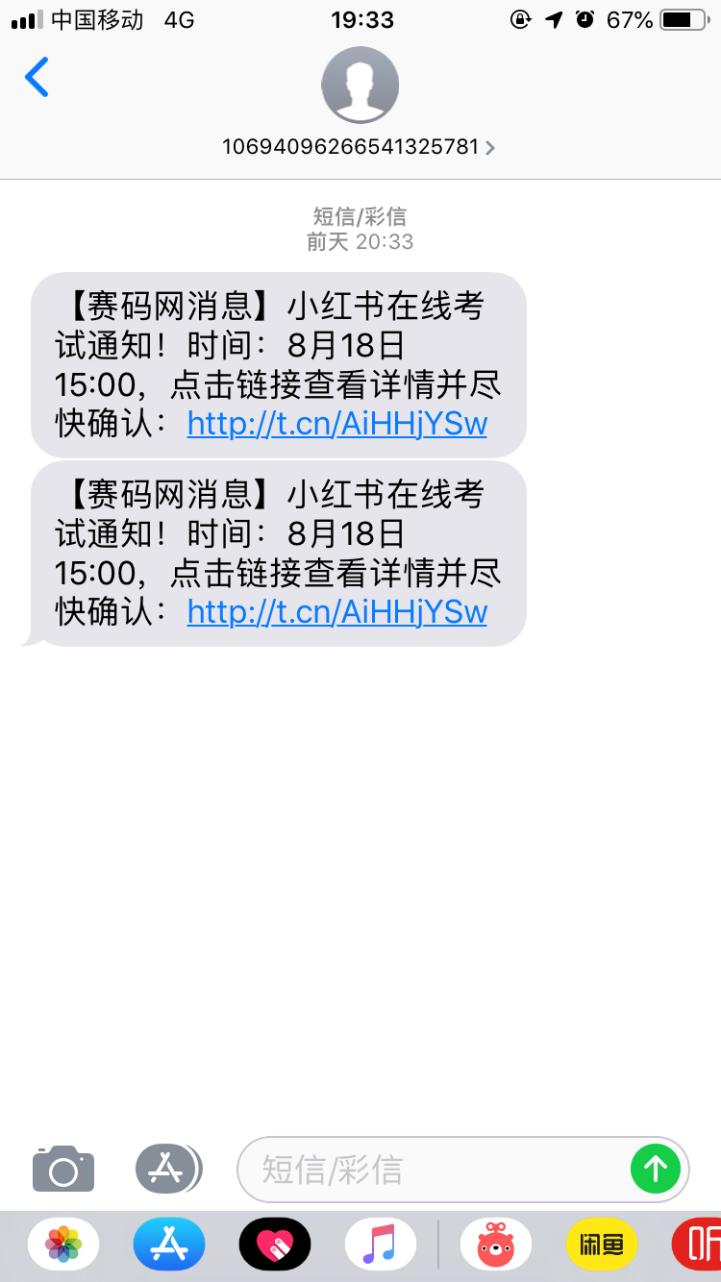Open the iMessage App Store icon beside camera
Screen dimensions: 721x1282
[x=166, y=1167]
